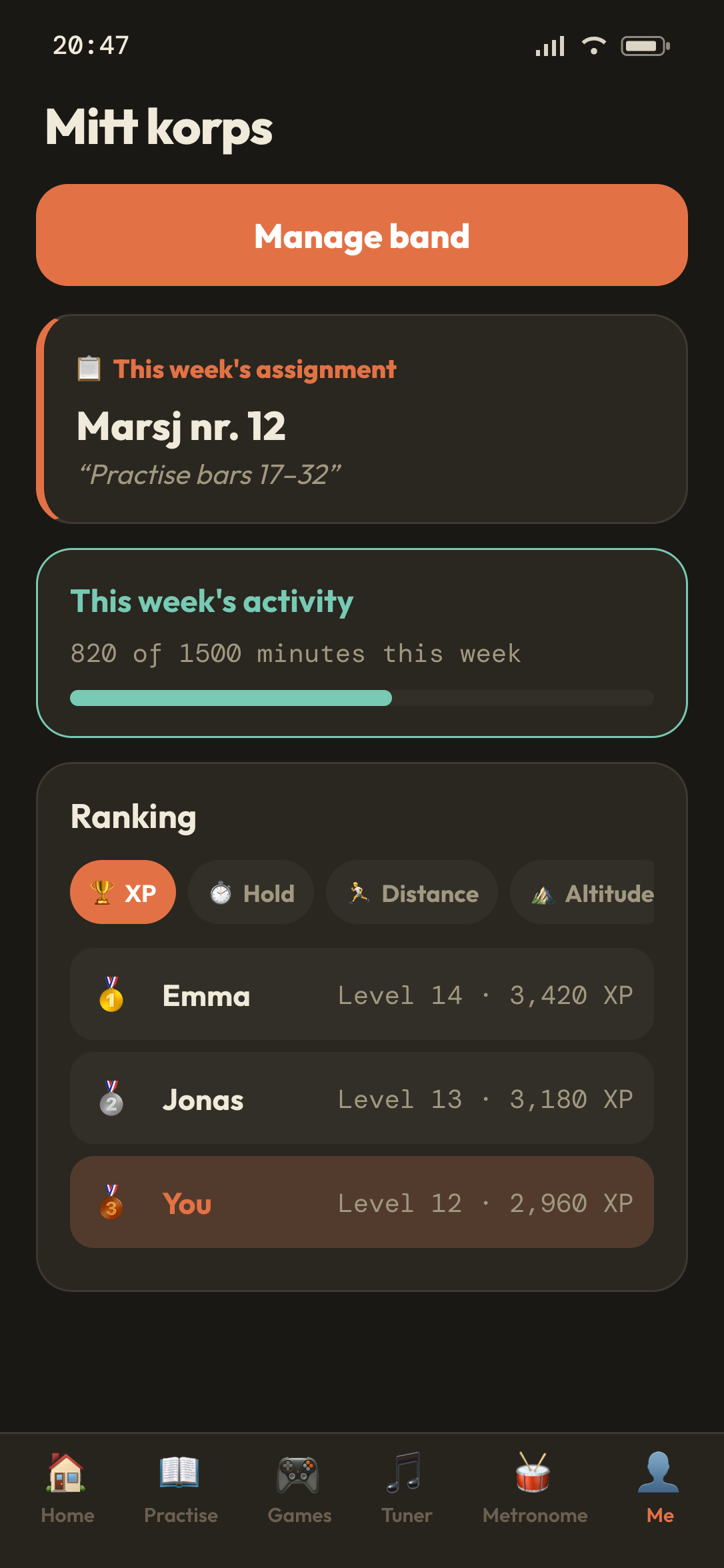This screenshot has width=724, height=1568.
Task: Tap the Manage band button
Action: coord(362,235)
